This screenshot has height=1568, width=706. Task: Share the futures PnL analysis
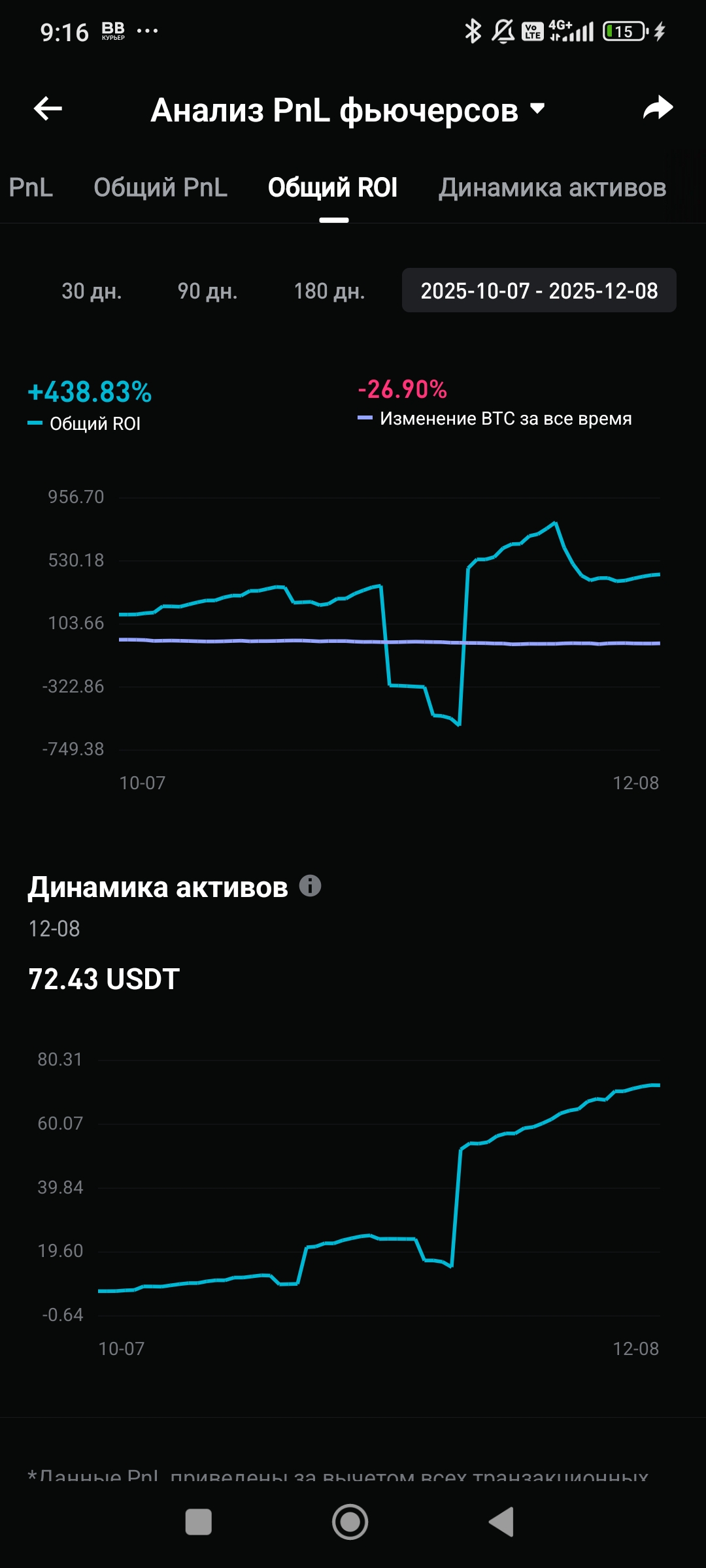658,108
